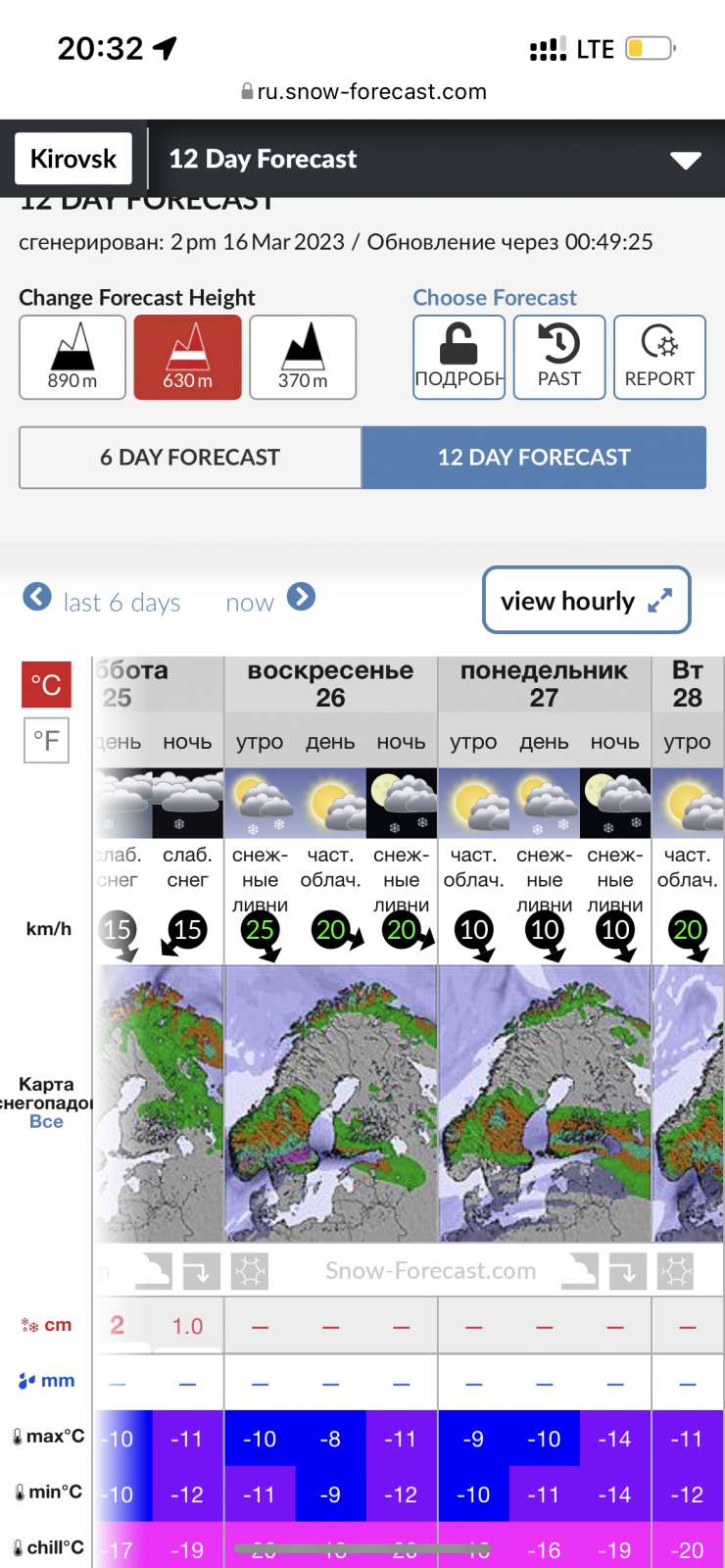Tap the view hourly button
The height and width of the screenshot is (1568, 725).
(x=587, y=600)
